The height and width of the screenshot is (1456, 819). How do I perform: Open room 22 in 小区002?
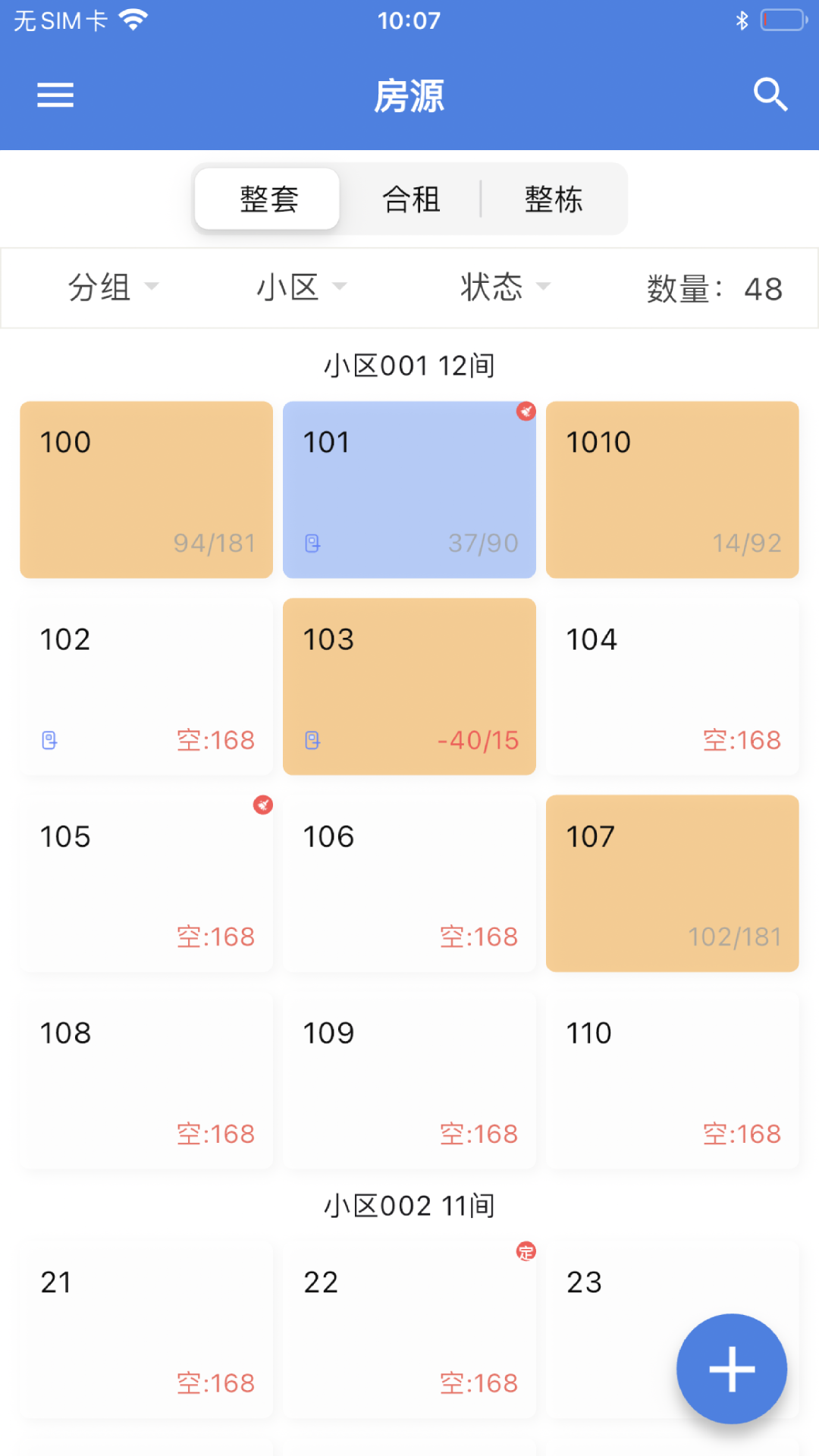click(x=409, y=1329)
